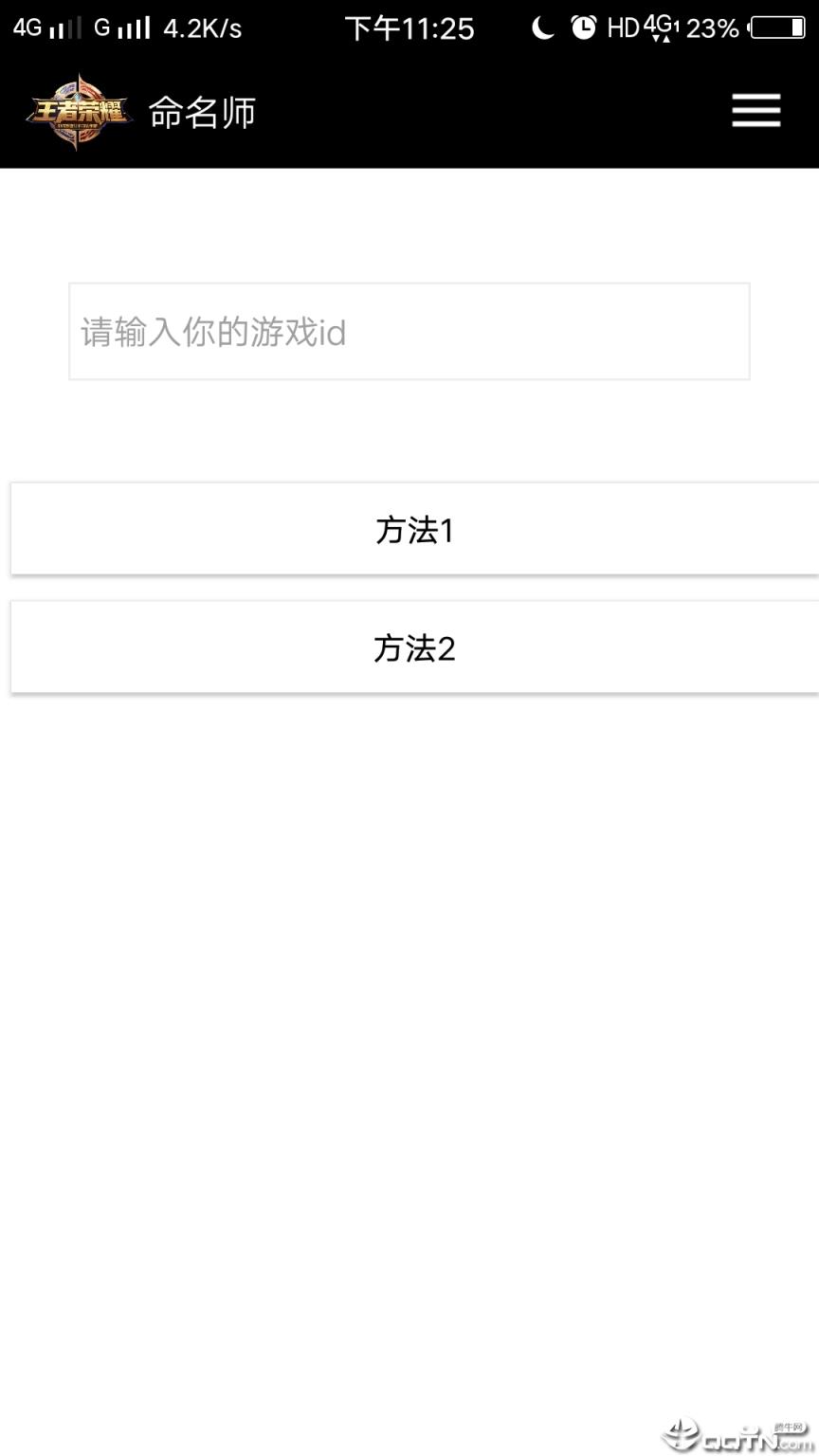Tap the alarm clock status icon

pyautogui.click(x=584, y=27)
